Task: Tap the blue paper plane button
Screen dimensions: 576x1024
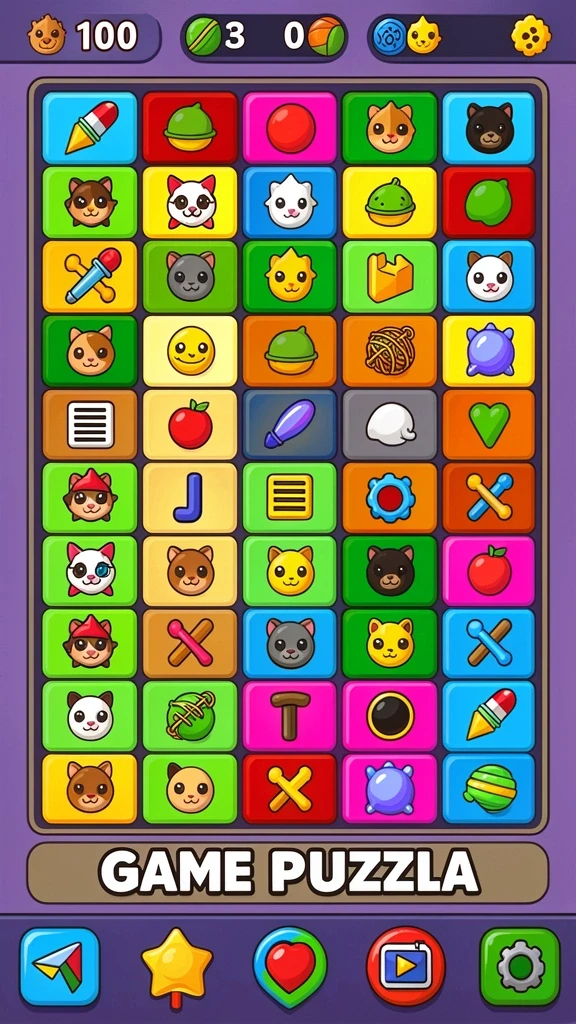Action: (59, 967)
